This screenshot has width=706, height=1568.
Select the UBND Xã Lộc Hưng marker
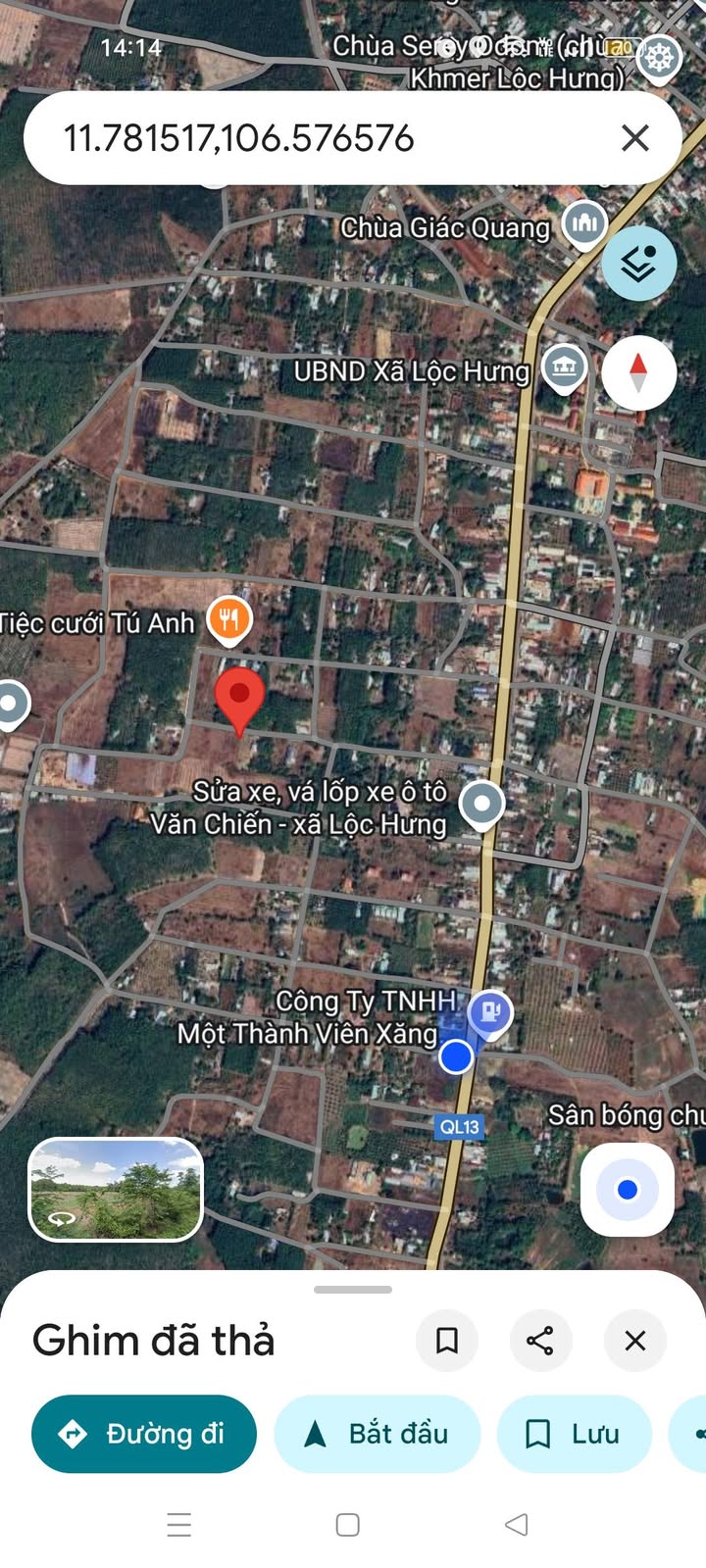[564, 367]
